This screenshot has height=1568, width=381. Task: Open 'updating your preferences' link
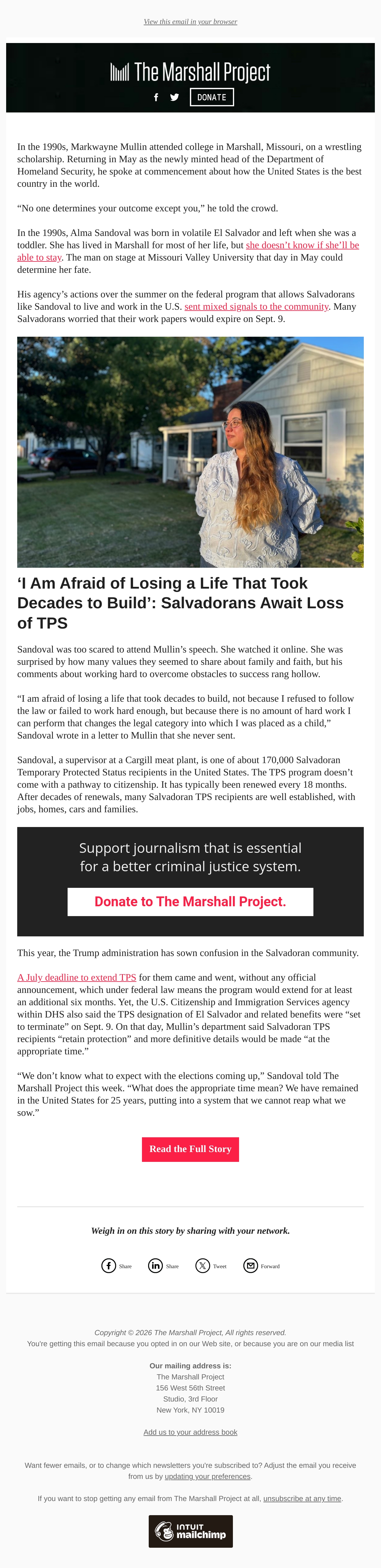pos(207,1477)
